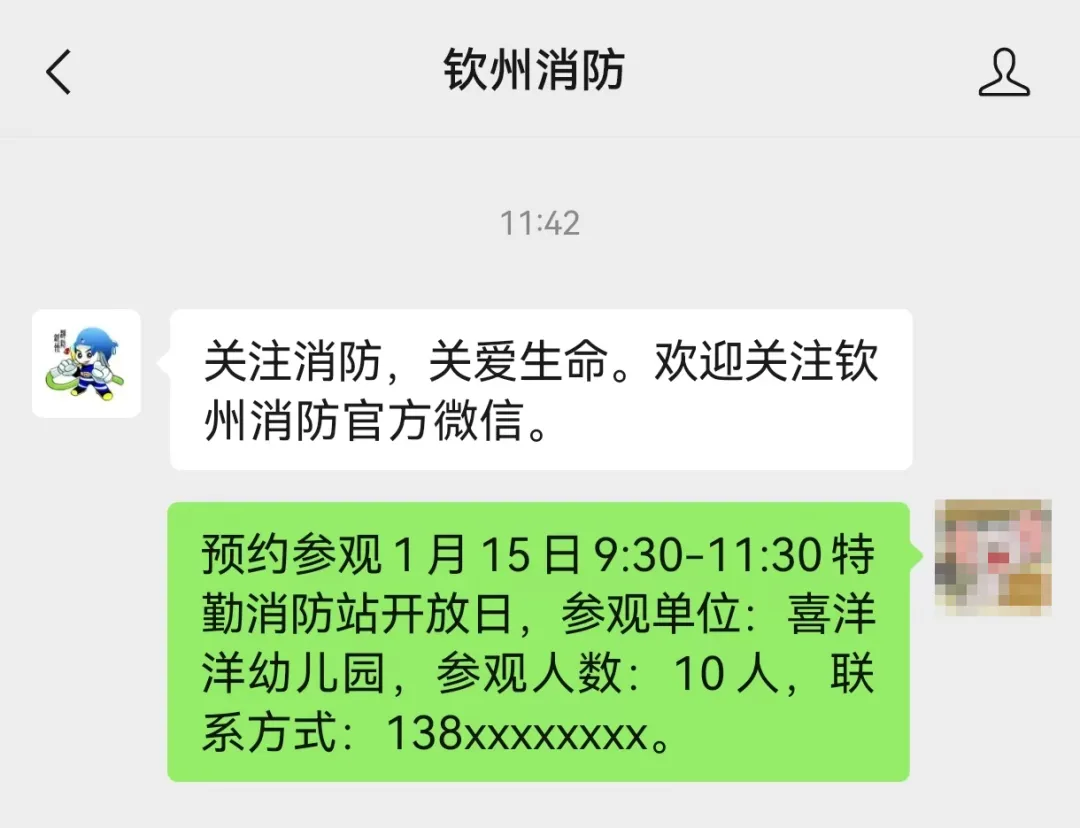This screenshot has width=1080, height=828.
Task: Tap the 钦州消防 cartoon avatar
Action: [x=86, y=363]
